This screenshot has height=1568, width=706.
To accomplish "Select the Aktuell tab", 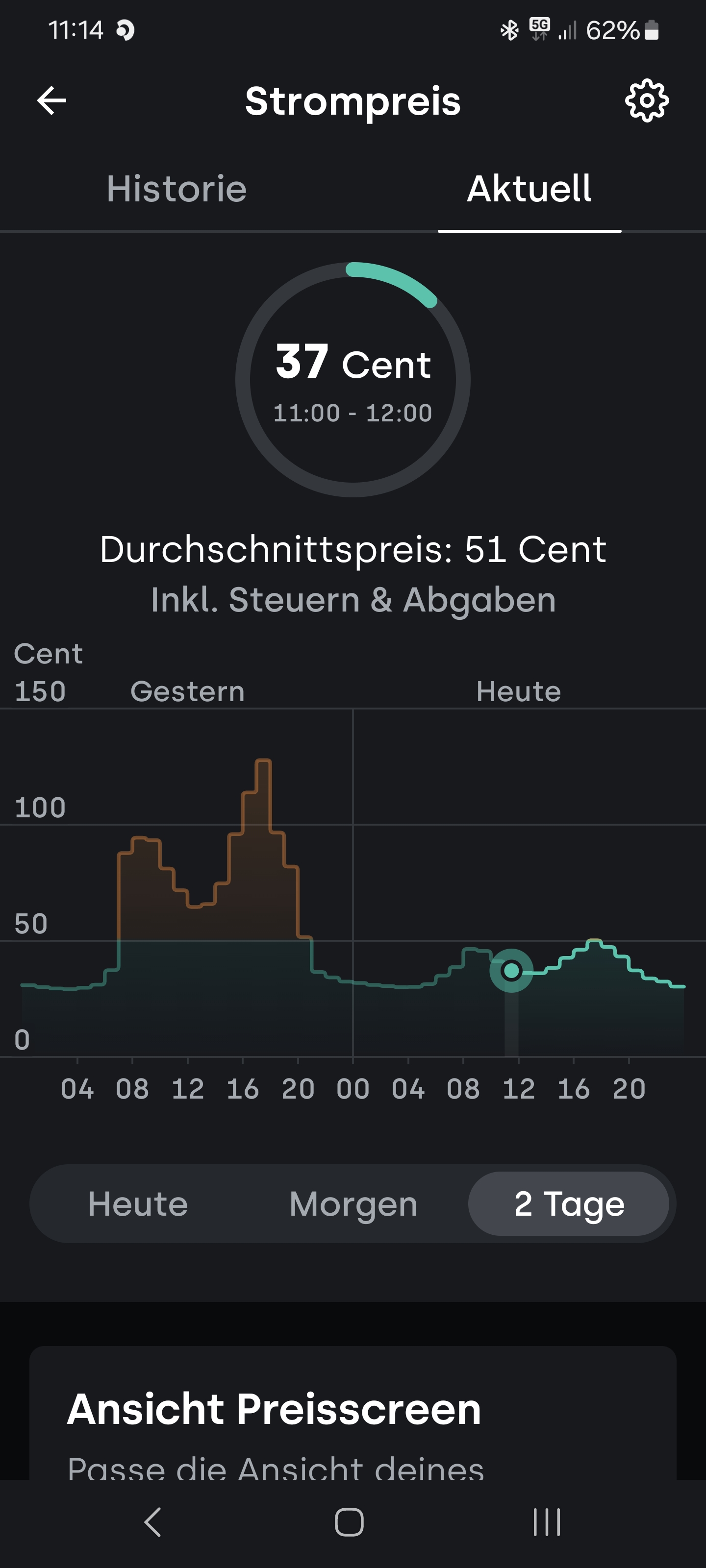I will (x=529, y=189).
